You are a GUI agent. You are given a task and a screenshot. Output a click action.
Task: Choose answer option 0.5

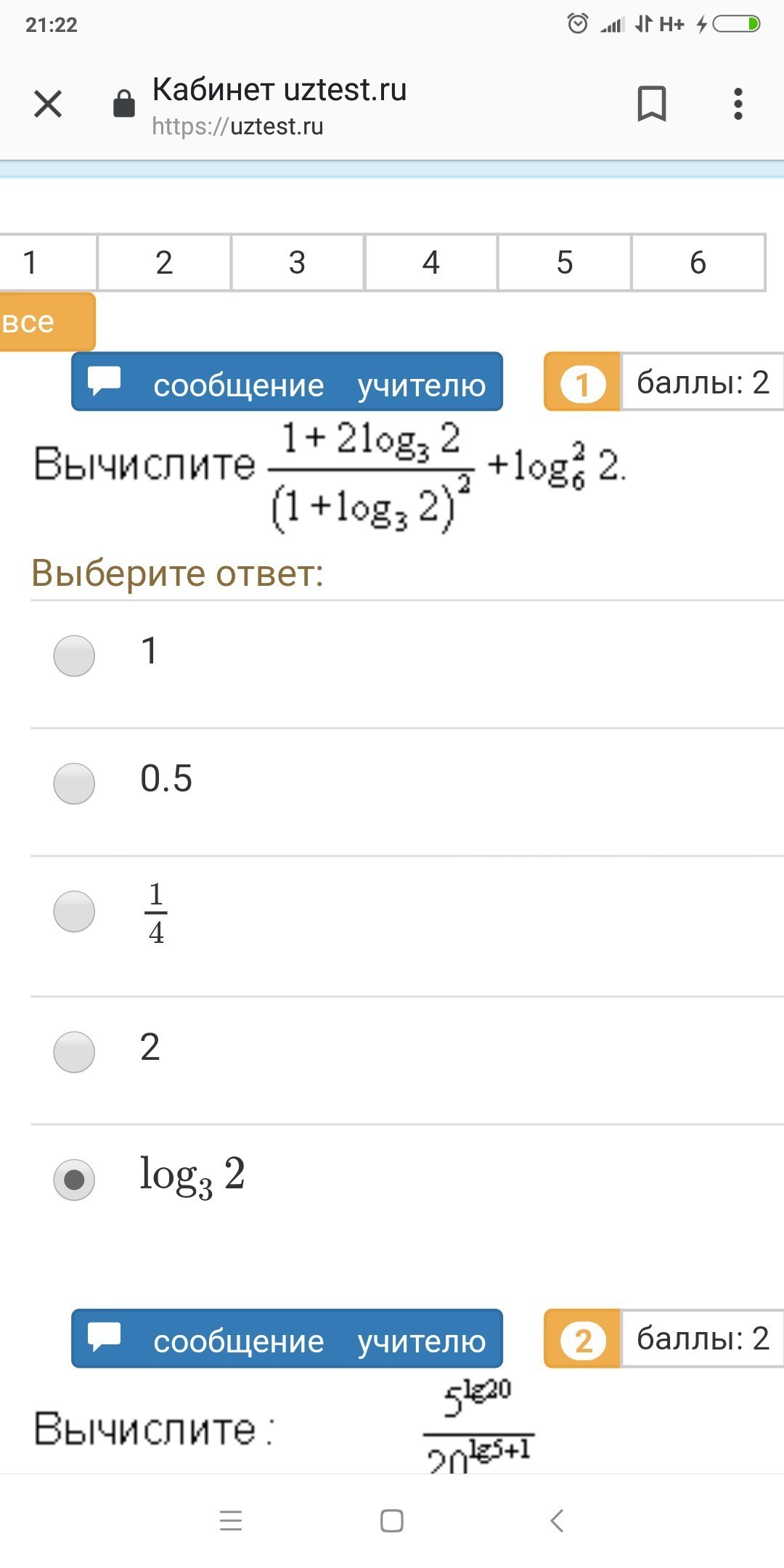coord(75,783)
